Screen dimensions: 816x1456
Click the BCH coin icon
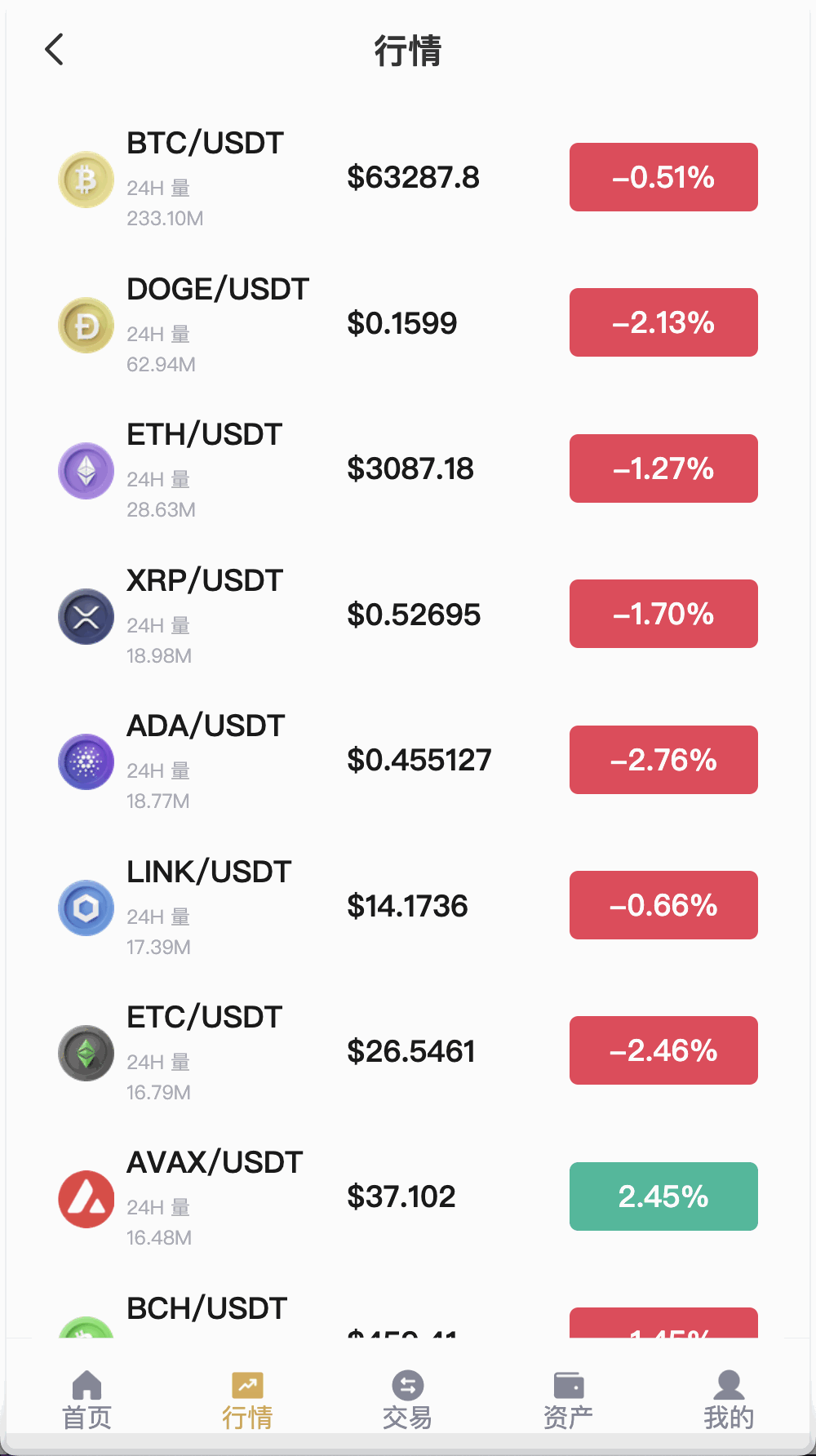pyautogui.click(x=86, y=1338)
